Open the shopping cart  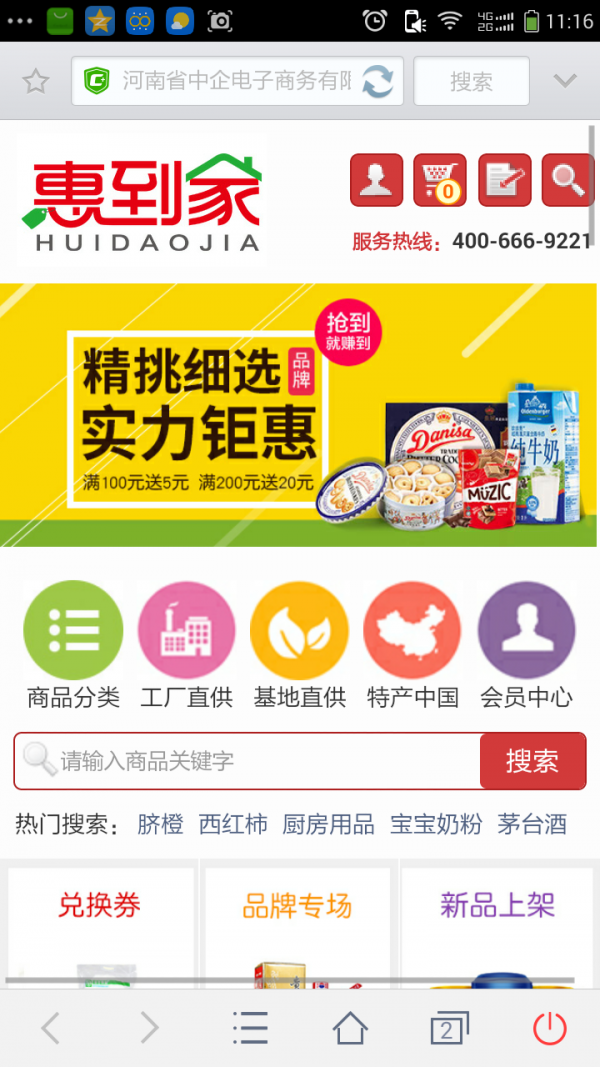pos(439,180)
